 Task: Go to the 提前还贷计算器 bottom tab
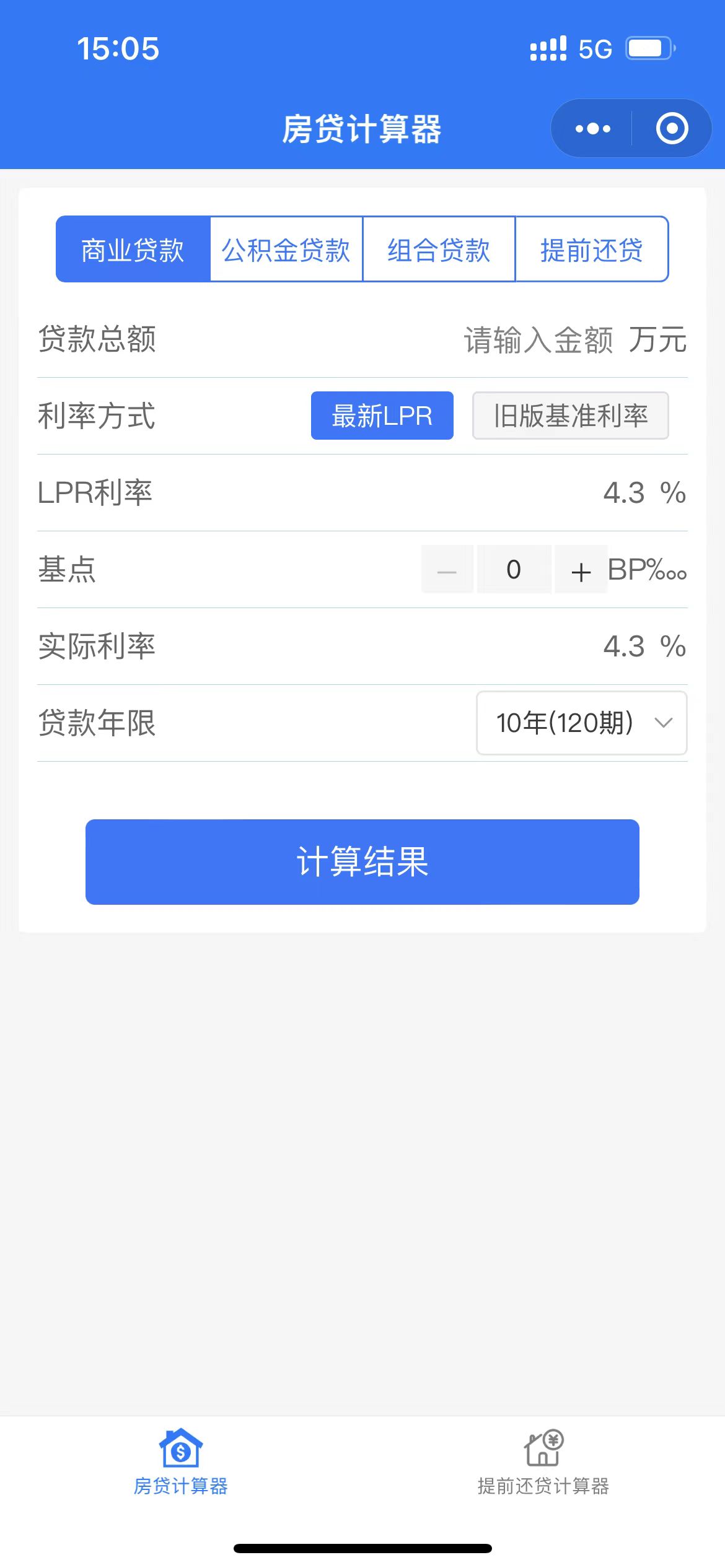coord(543,1462)
